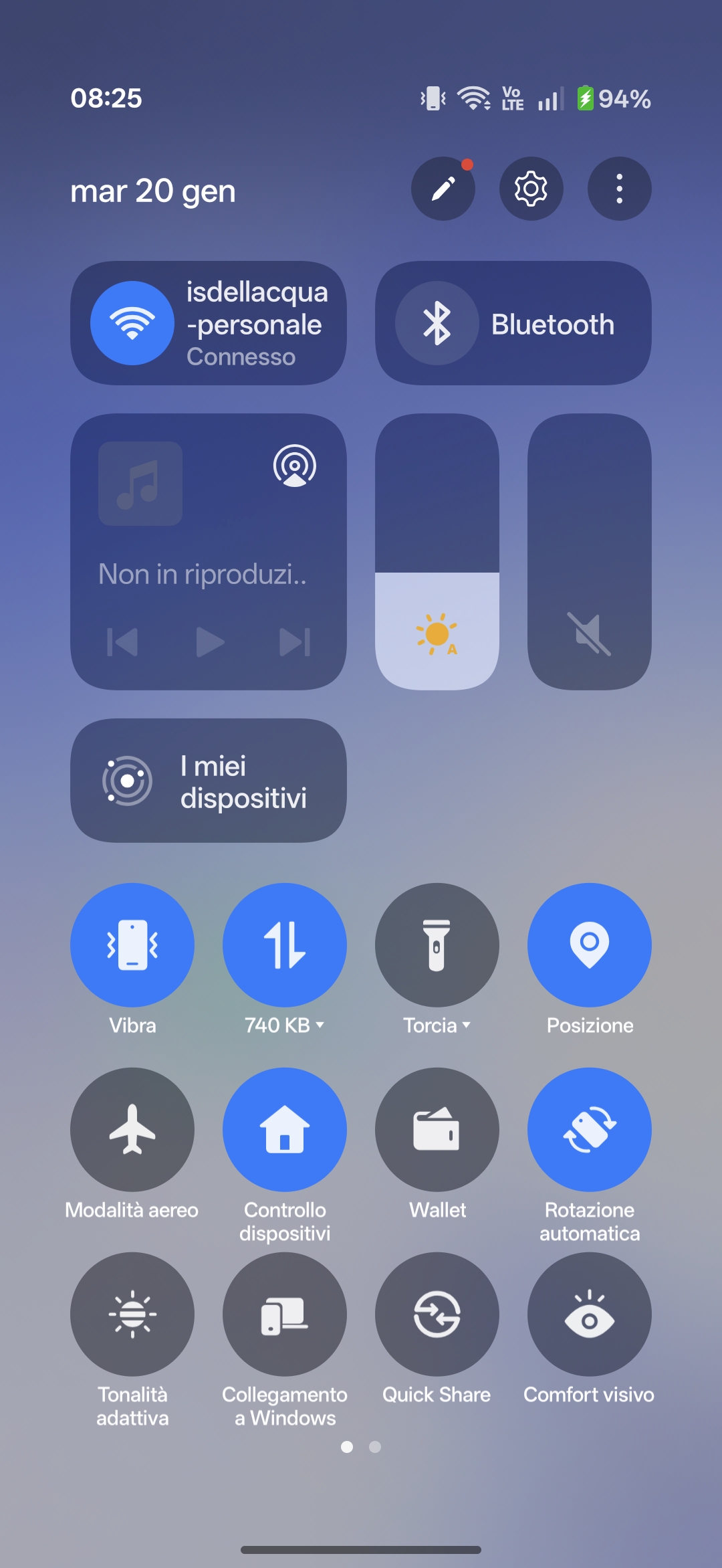Disable Posizione location
Viewport: 722px width, 1568px height.
590,945
